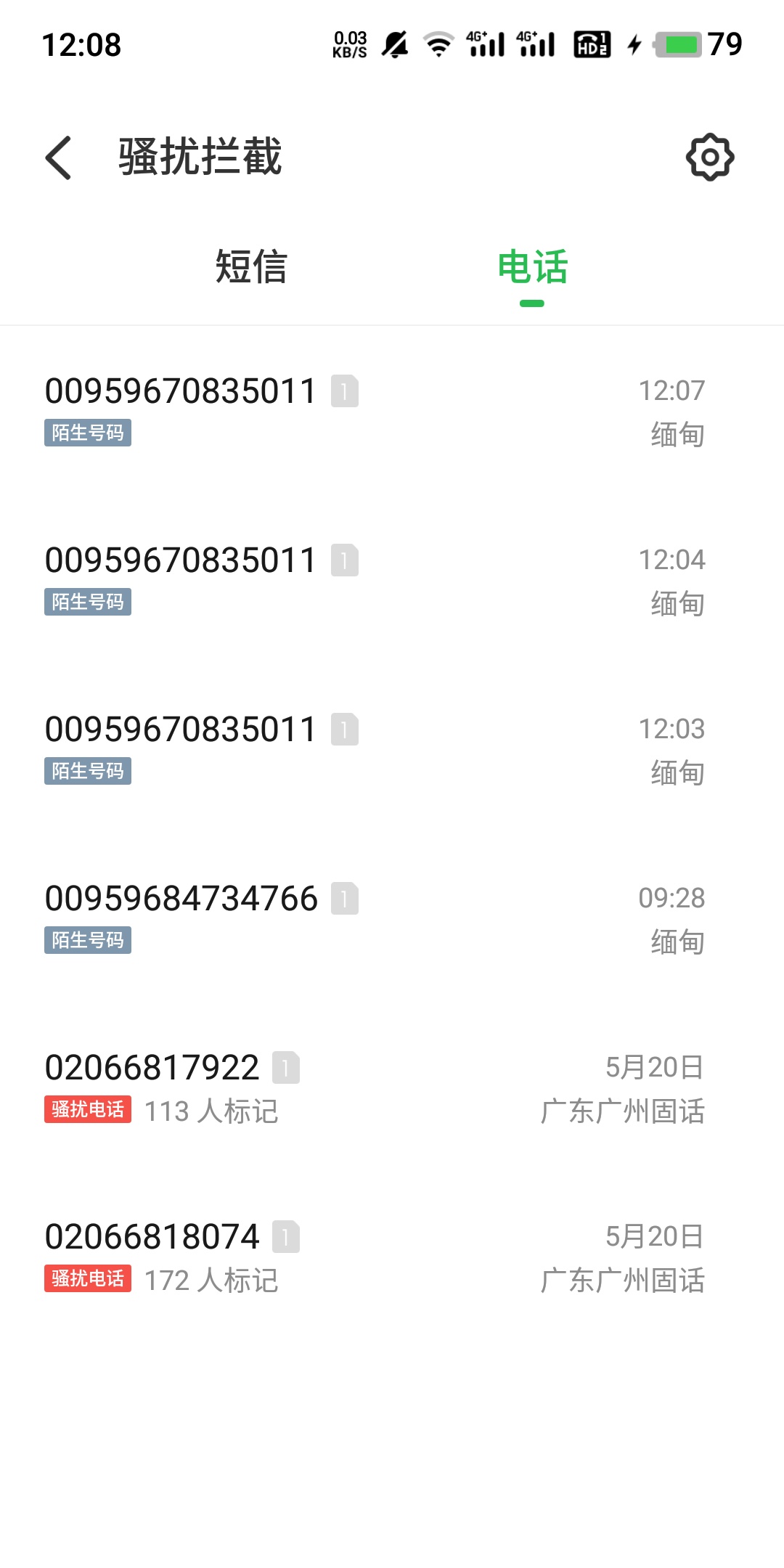View blocked number 02066818074
The height and width of the screenshot is (1568, 784).
pos(392,1257)
